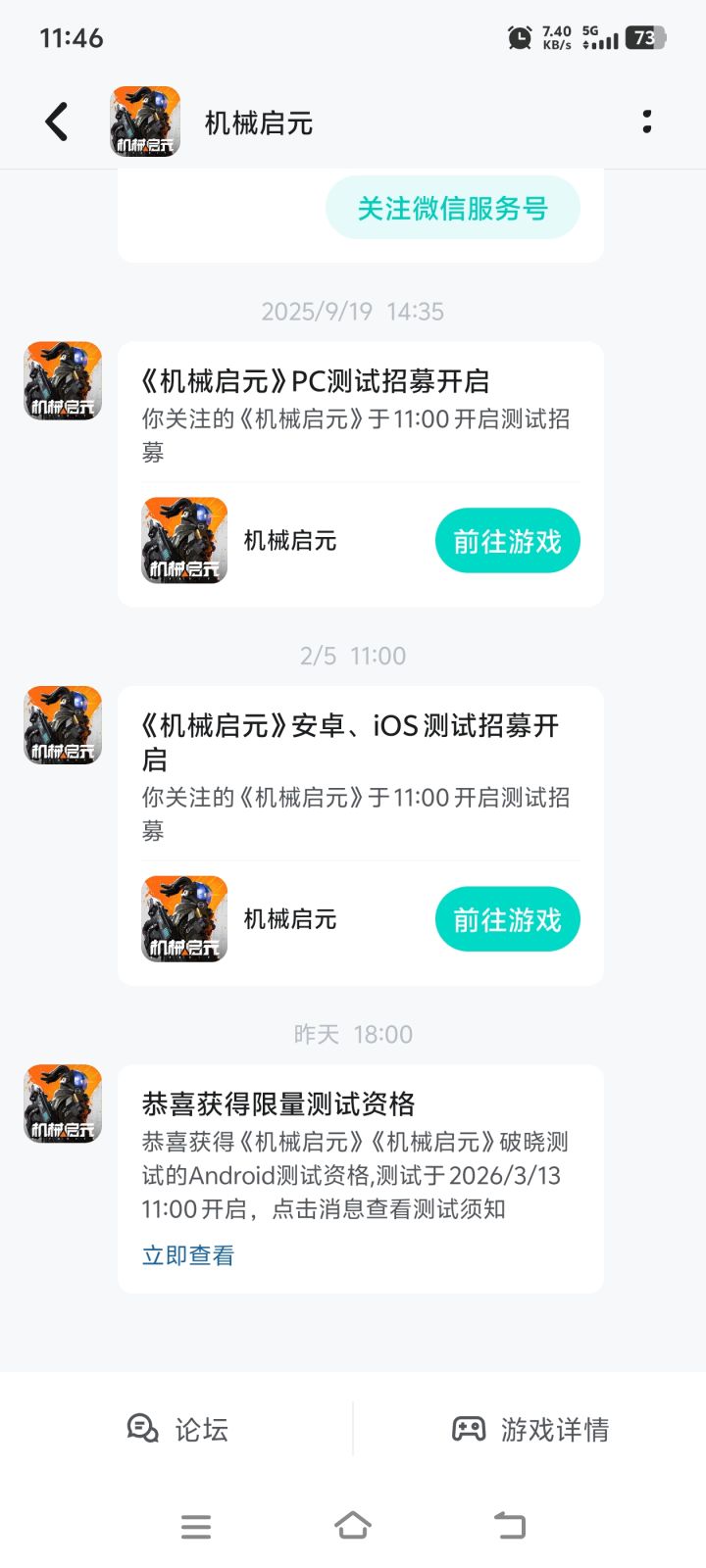Open the three-dot overflow menu
This screenshot has width=706, height=1568.
646,122
